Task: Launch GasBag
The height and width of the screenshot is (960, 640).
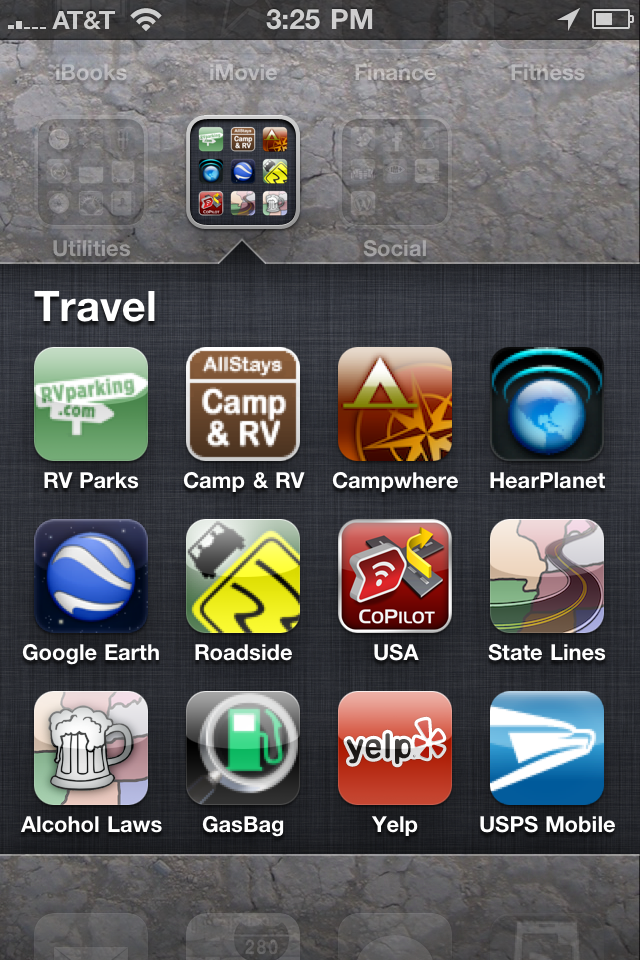Action: point(243,748)
